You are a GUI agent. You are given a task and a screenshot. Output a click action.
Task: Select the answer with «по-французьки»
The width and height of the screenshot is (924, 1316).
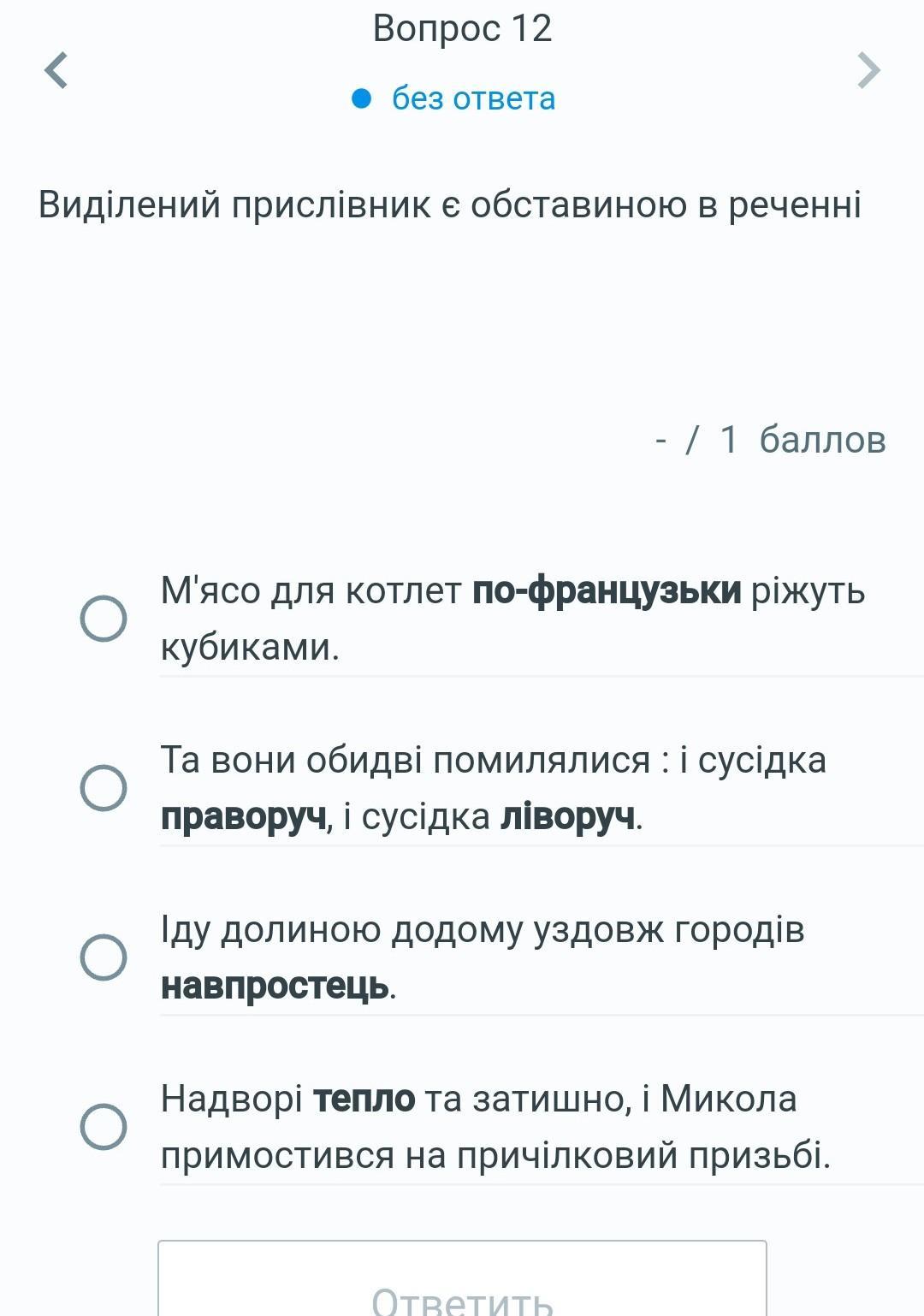pyautogui.click(x=104, y=619)
